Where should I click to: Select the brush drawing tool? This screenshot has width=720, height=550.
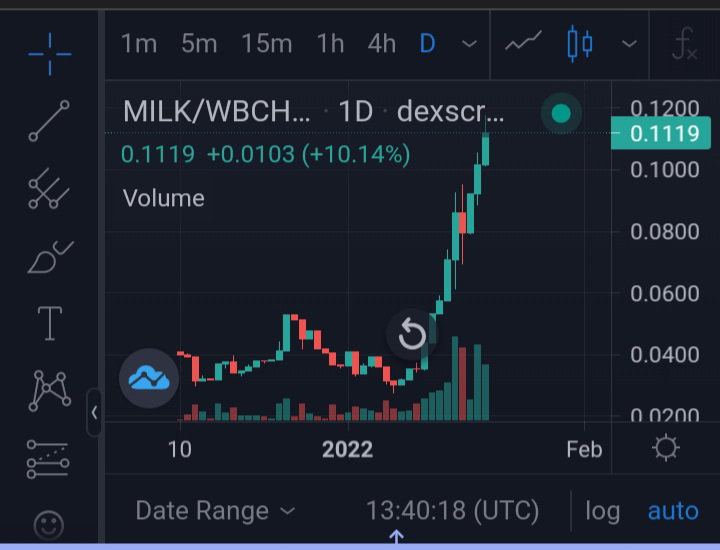pos(50,257)
